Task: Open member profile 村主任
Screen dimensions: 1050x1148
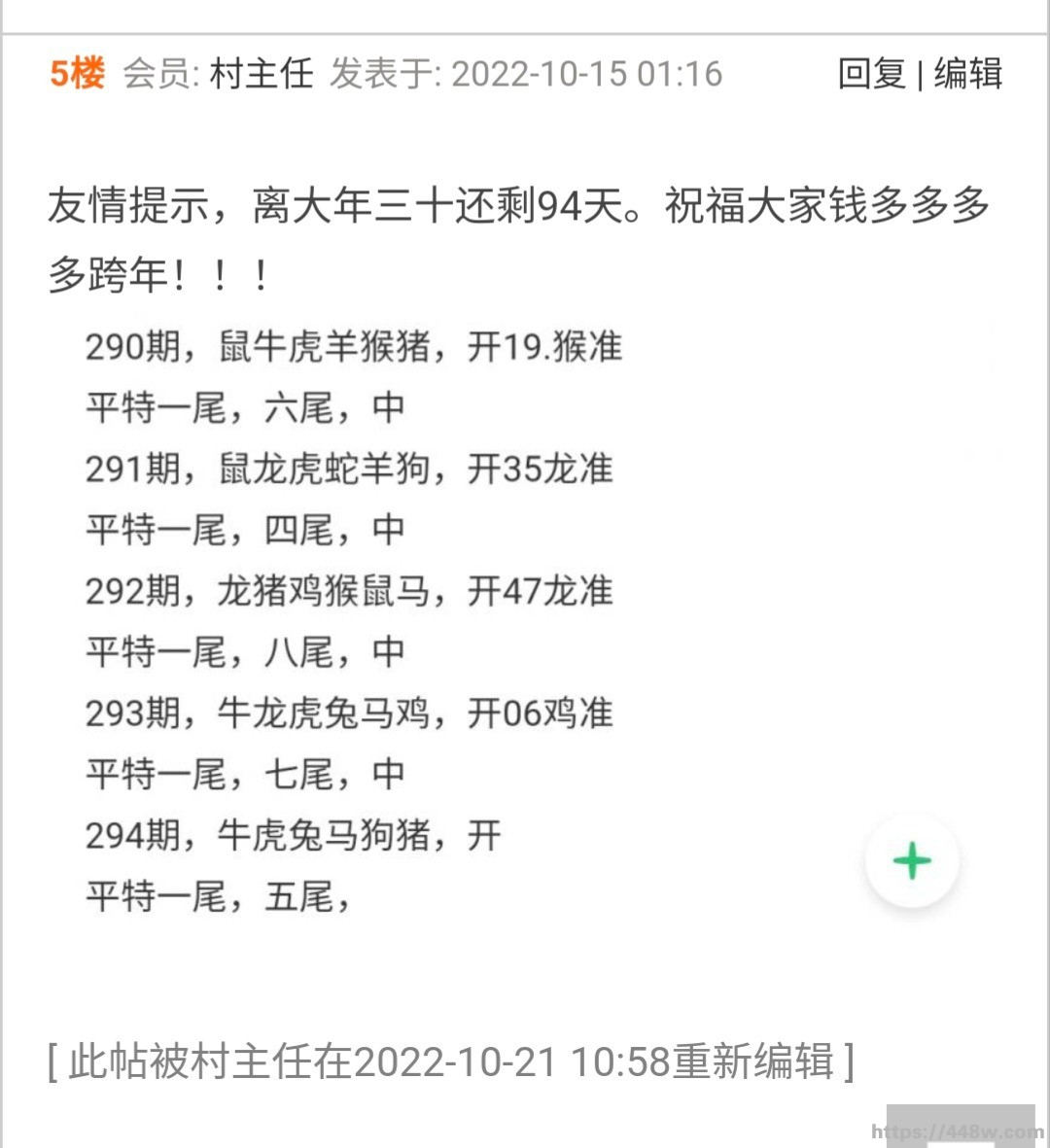Action: click(x=262, y=74)
